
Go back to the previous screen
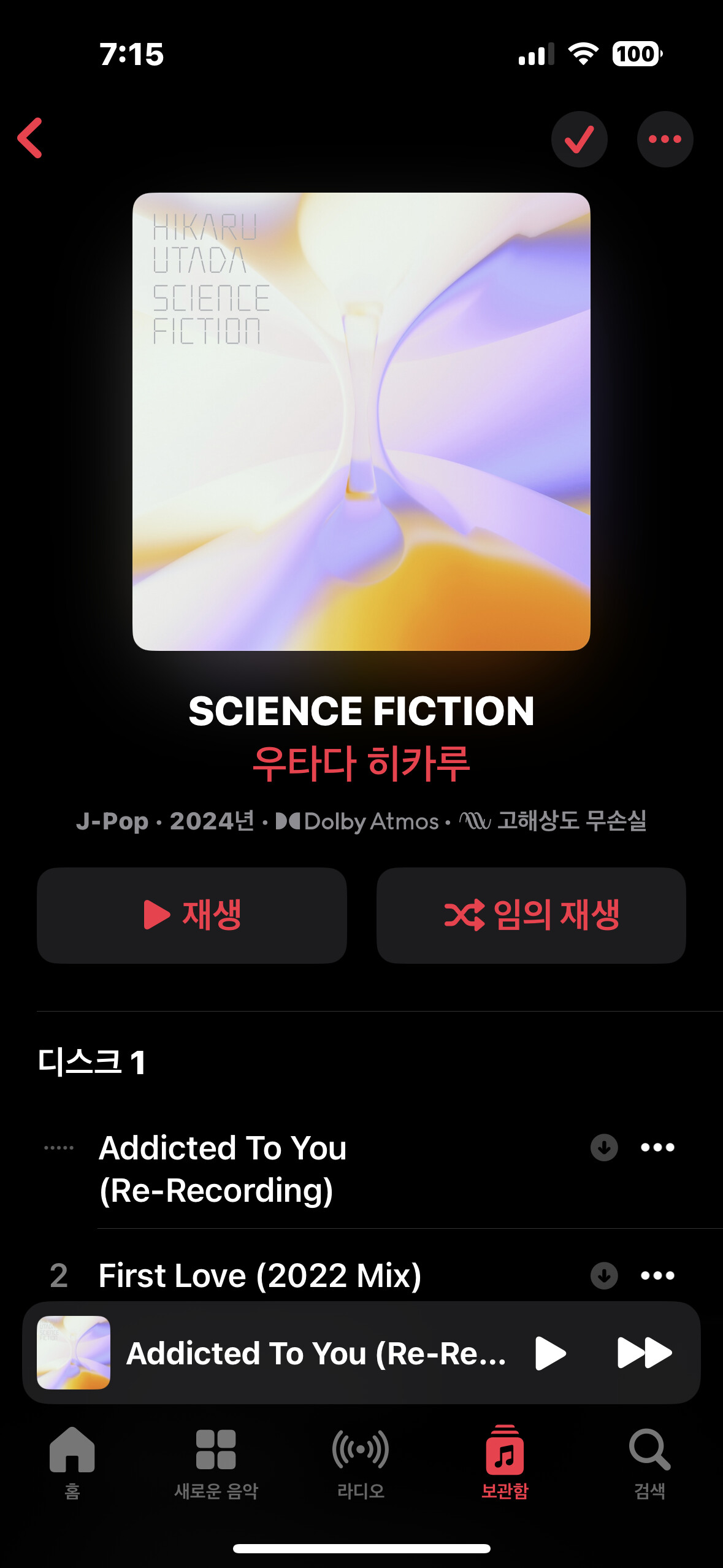coord(31,139)
